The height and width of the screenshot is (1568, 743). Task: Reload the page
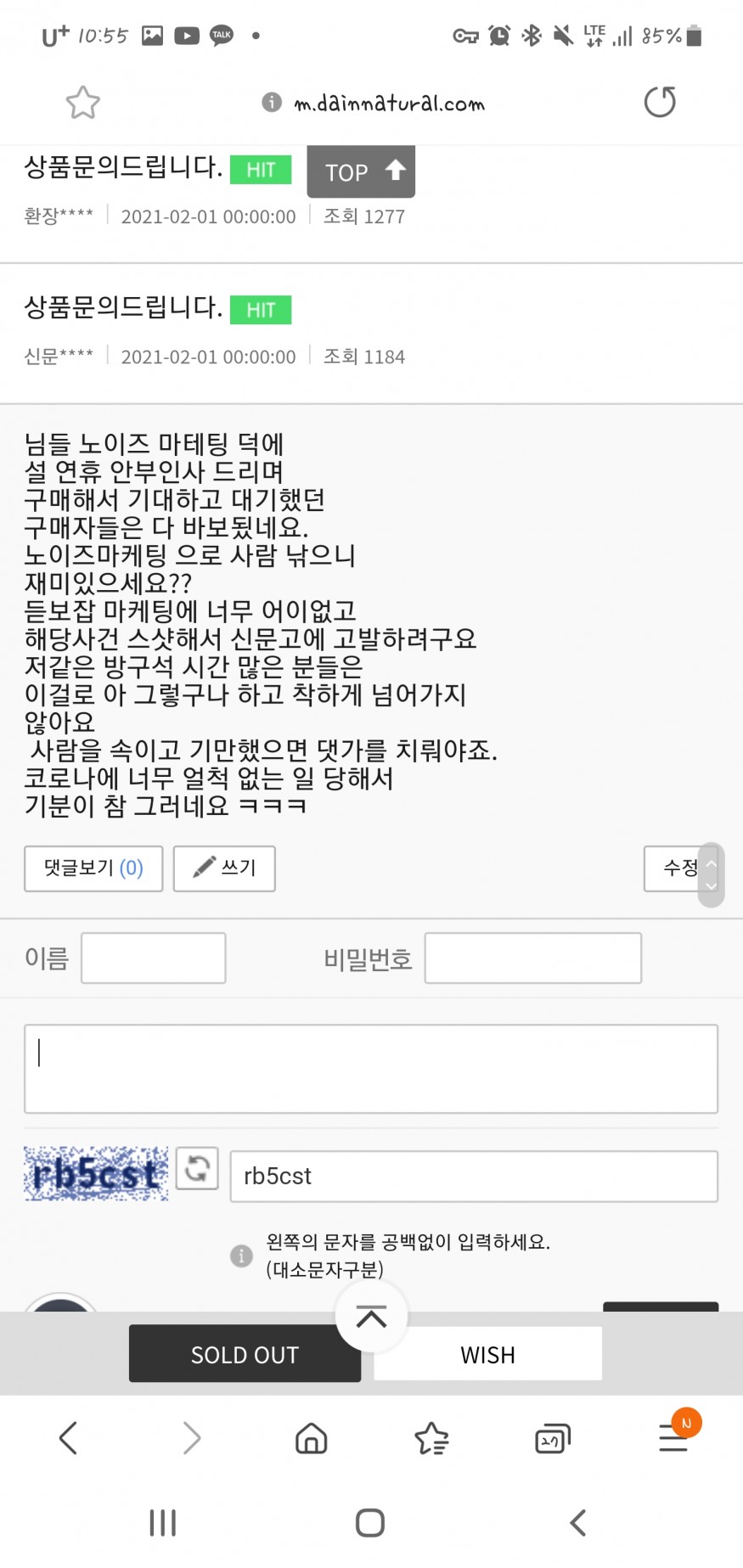(660, 102)
